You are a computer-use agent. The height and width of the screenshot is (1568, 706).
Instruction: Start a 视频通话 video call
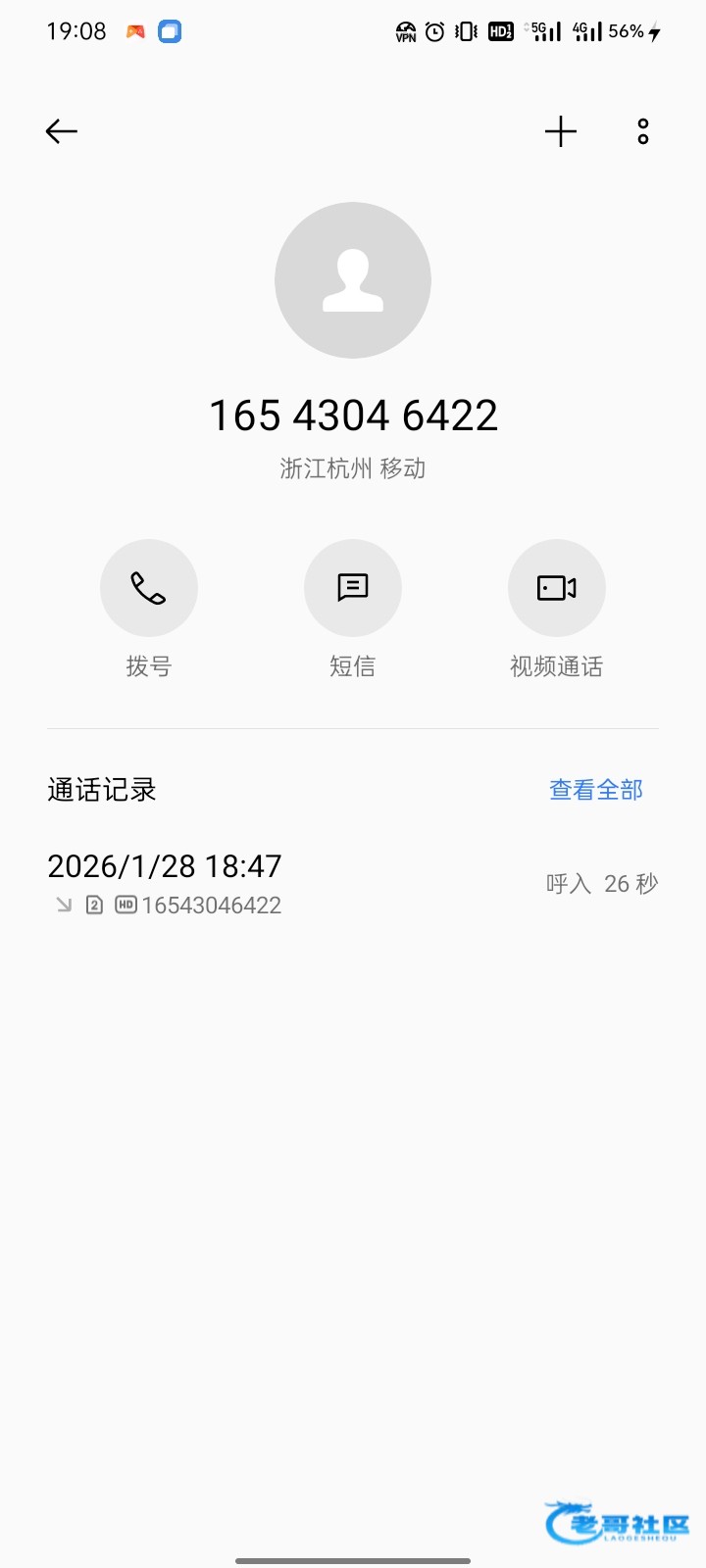click(557, 588)
